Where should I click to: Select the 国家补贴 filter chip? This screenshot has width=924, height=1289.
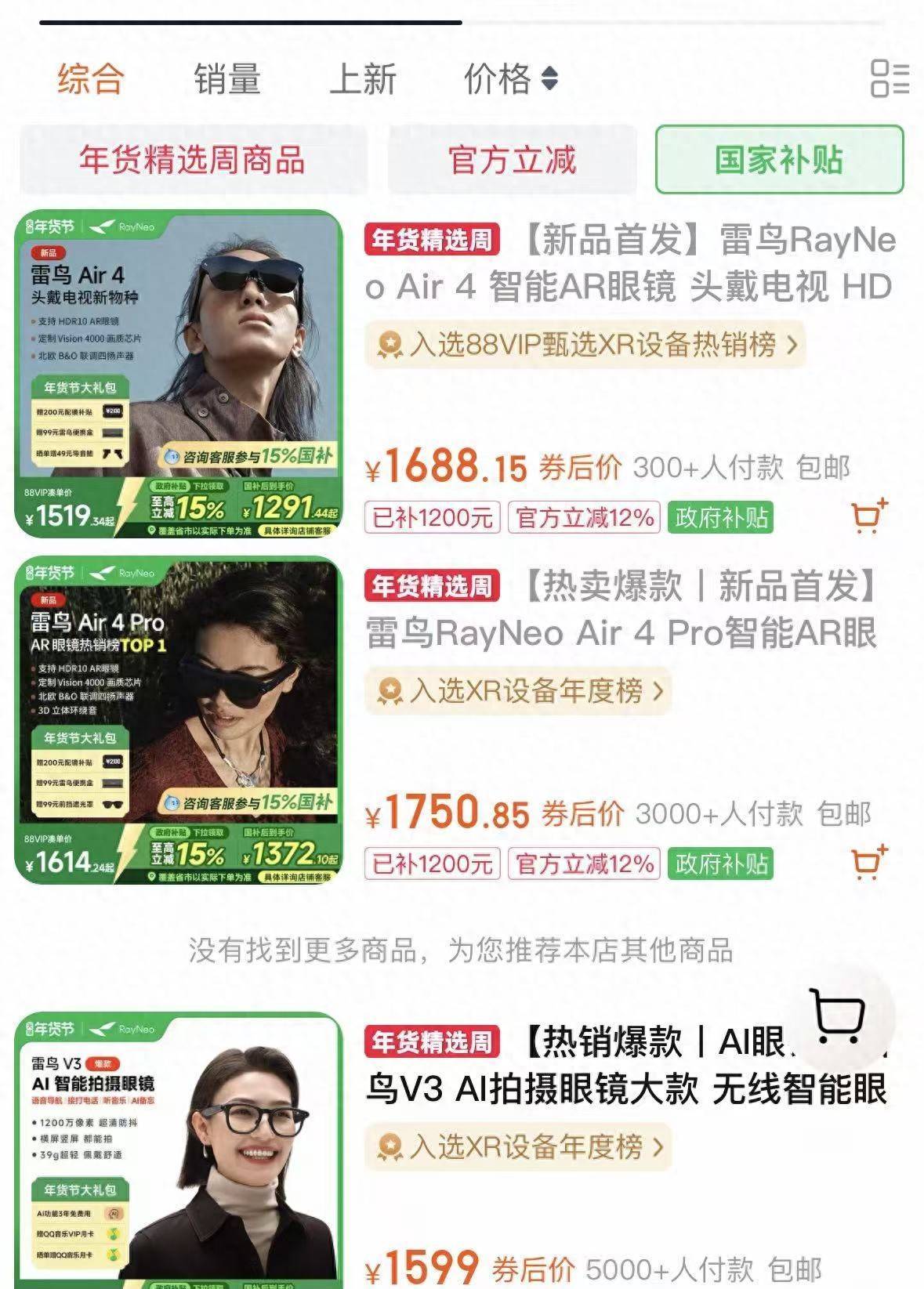tap(779, 160)
